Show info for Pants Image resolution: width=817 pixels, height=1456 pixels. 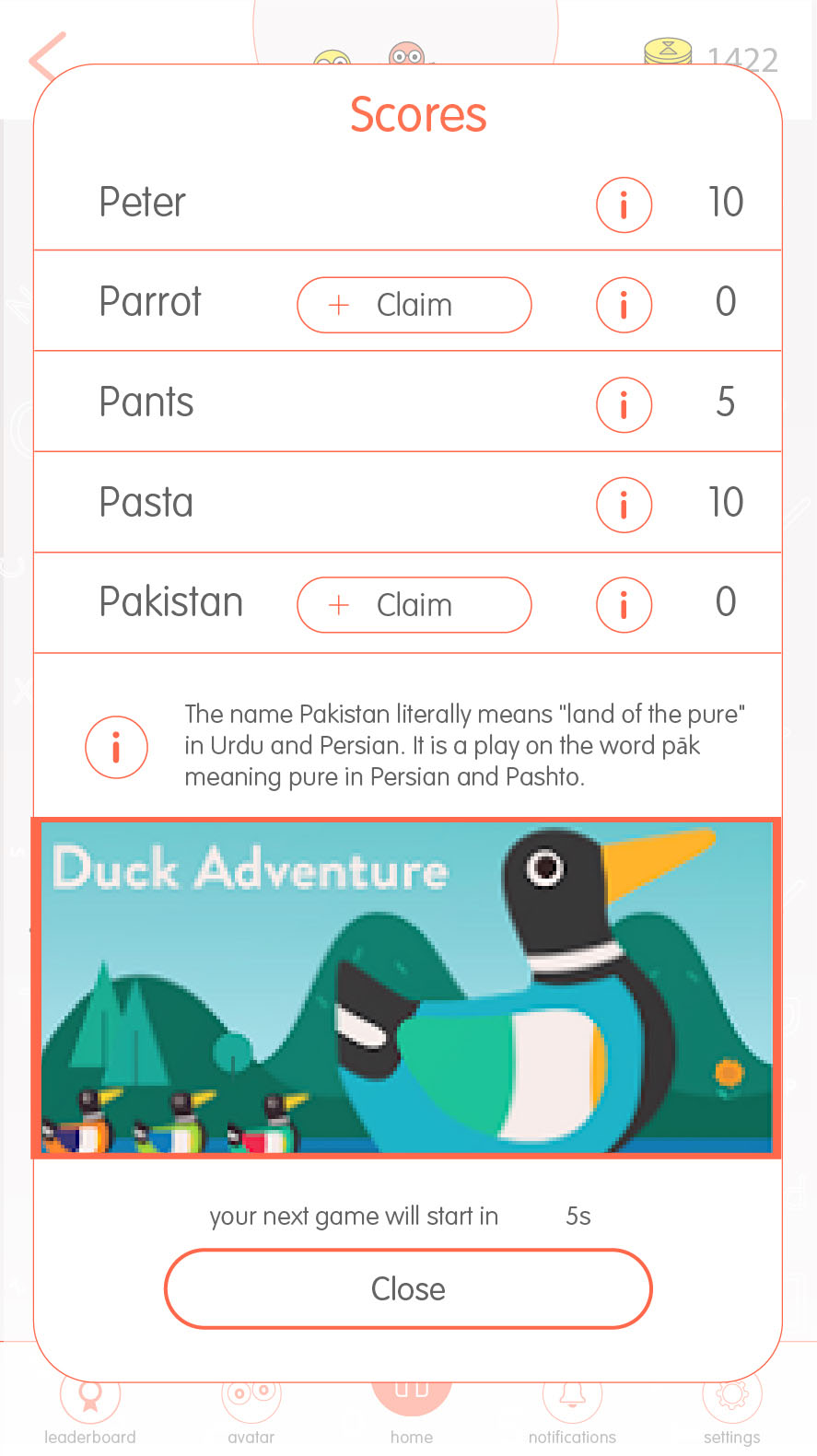(x=624, y=404)
